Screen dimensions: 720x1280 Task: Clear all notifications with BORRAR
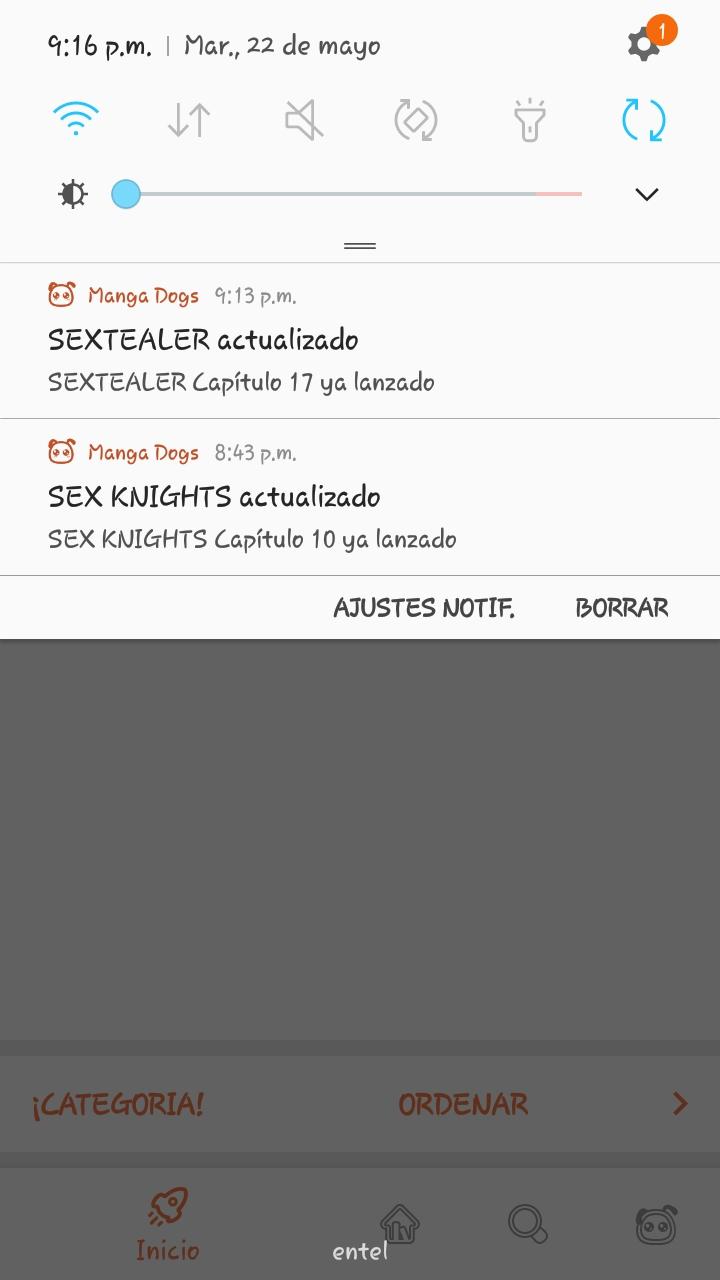[622, 608]
